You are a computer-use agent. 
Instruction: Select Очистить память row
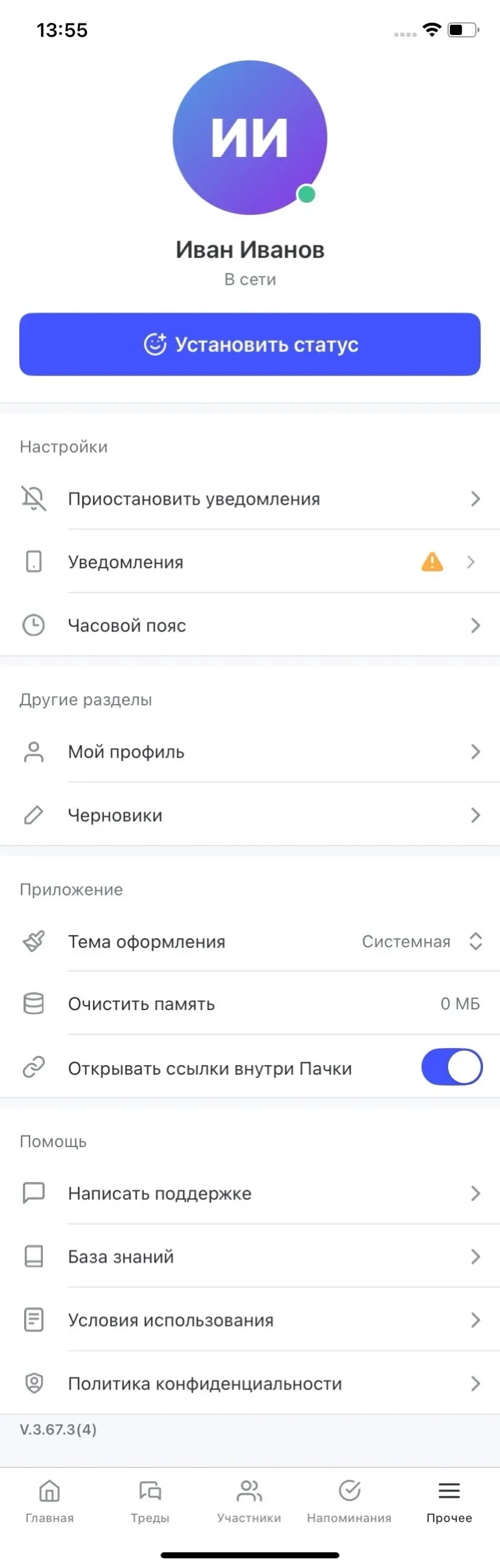click(249, 1003)
